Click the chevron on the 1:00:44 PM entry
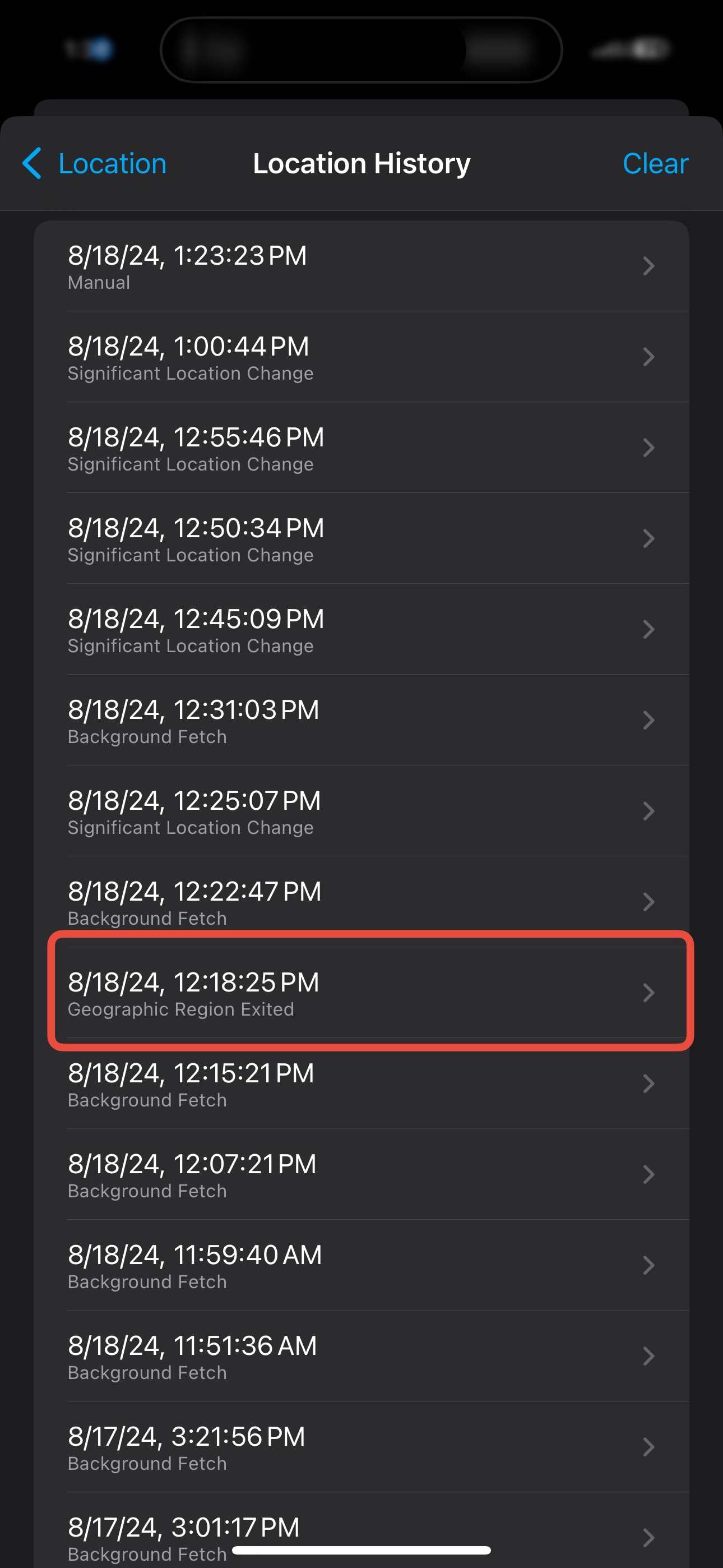Image resolution: width=723 pixels, height=1568 pixels. click(x=649, y=357)
